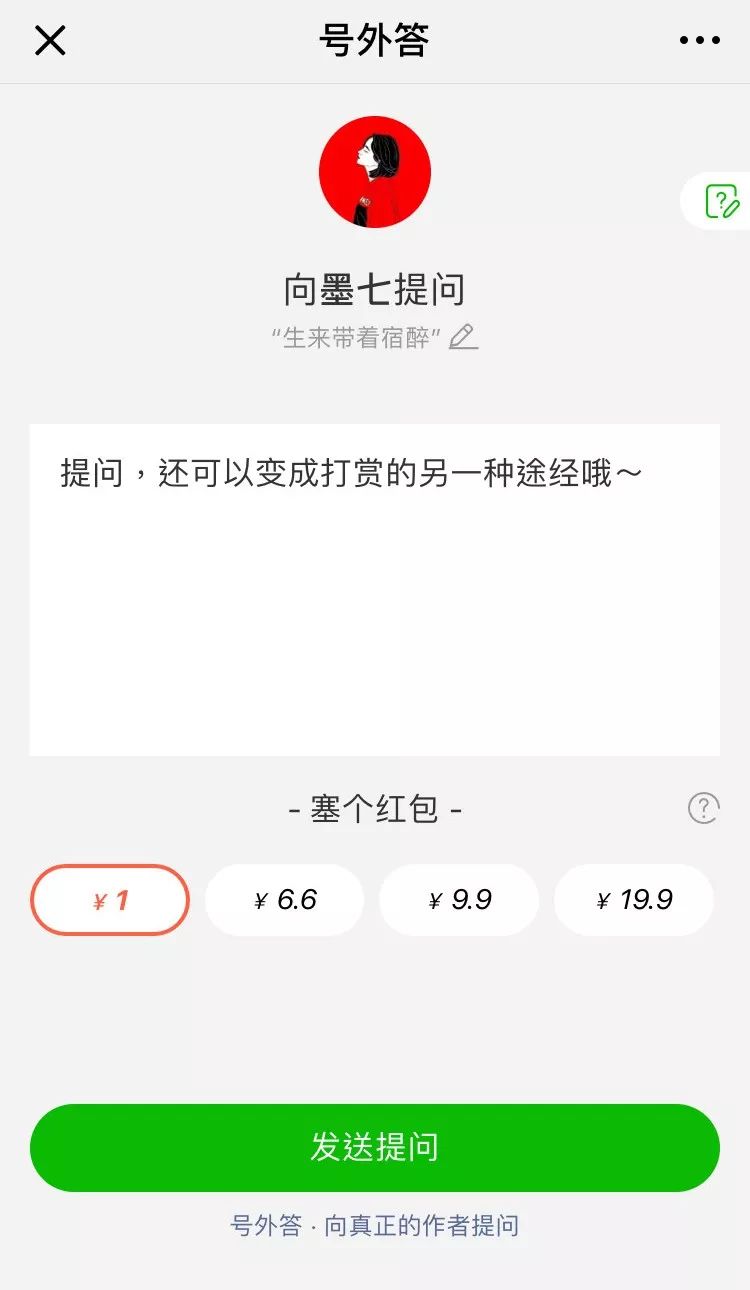This screenshot has width=750, height=1290.
Task: Select the ¥1 red packet amount
Action: click(110, 900)
